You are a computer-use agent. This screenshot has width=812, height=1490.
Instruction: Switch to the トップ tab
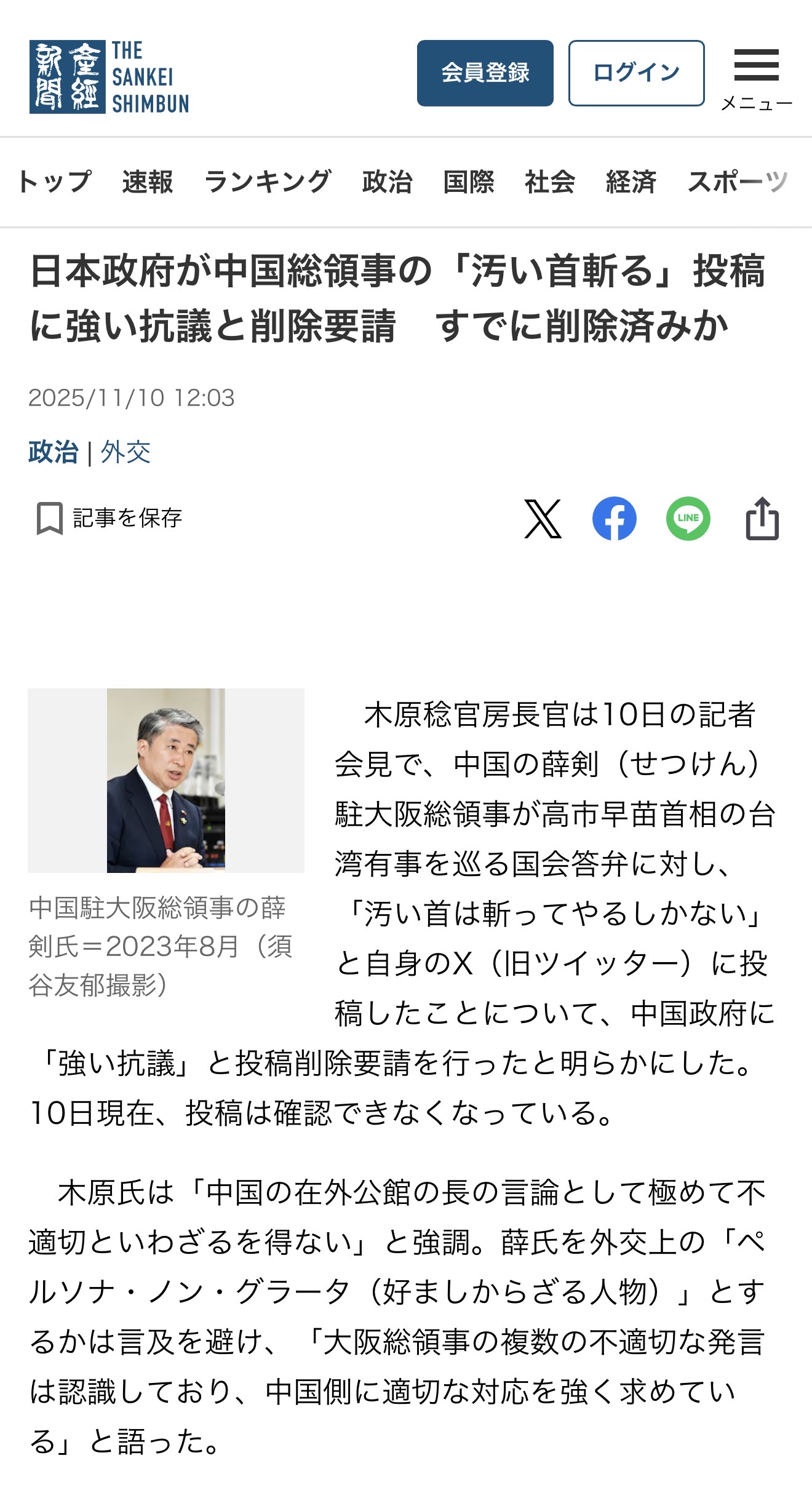click(x=54, y=182)
